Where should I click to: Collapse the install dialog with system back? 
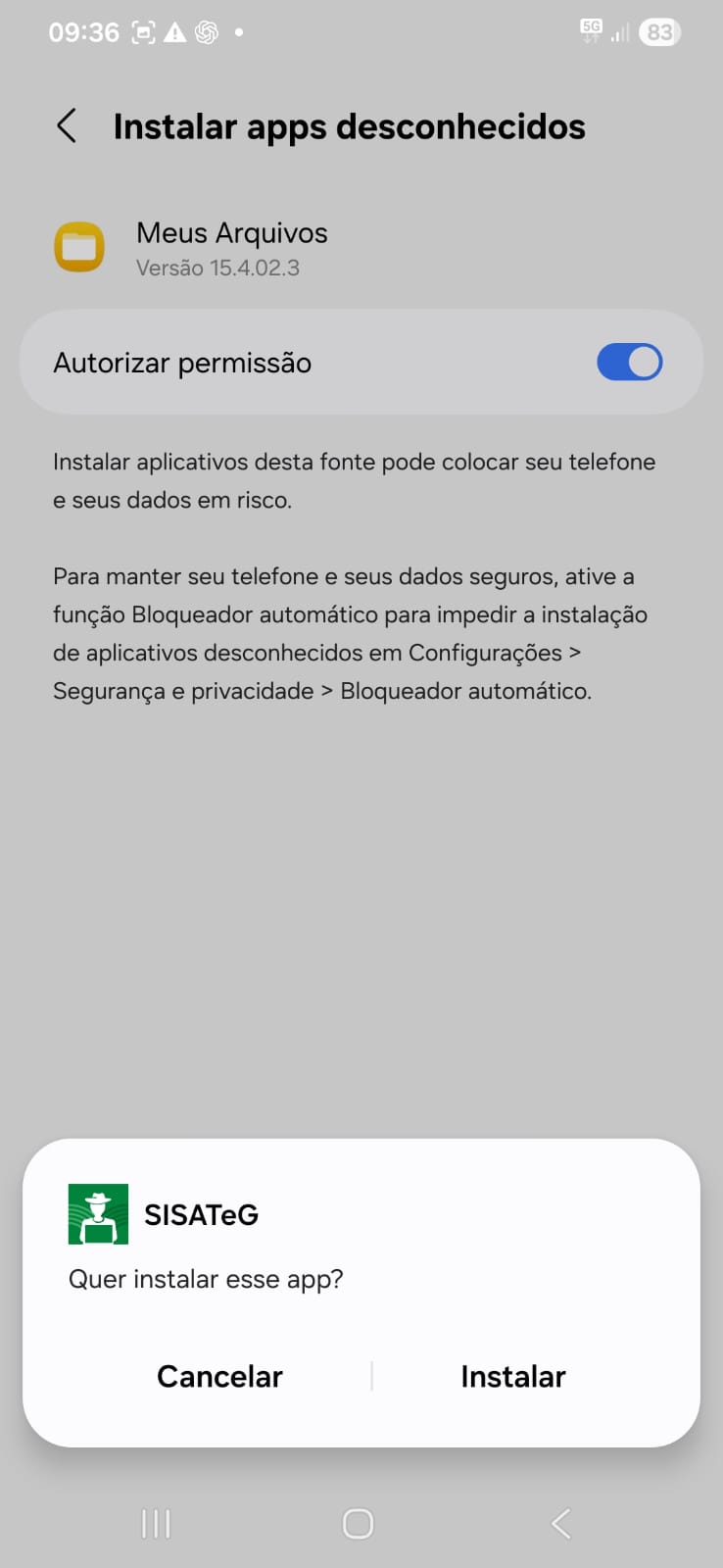coord(559,1523)
